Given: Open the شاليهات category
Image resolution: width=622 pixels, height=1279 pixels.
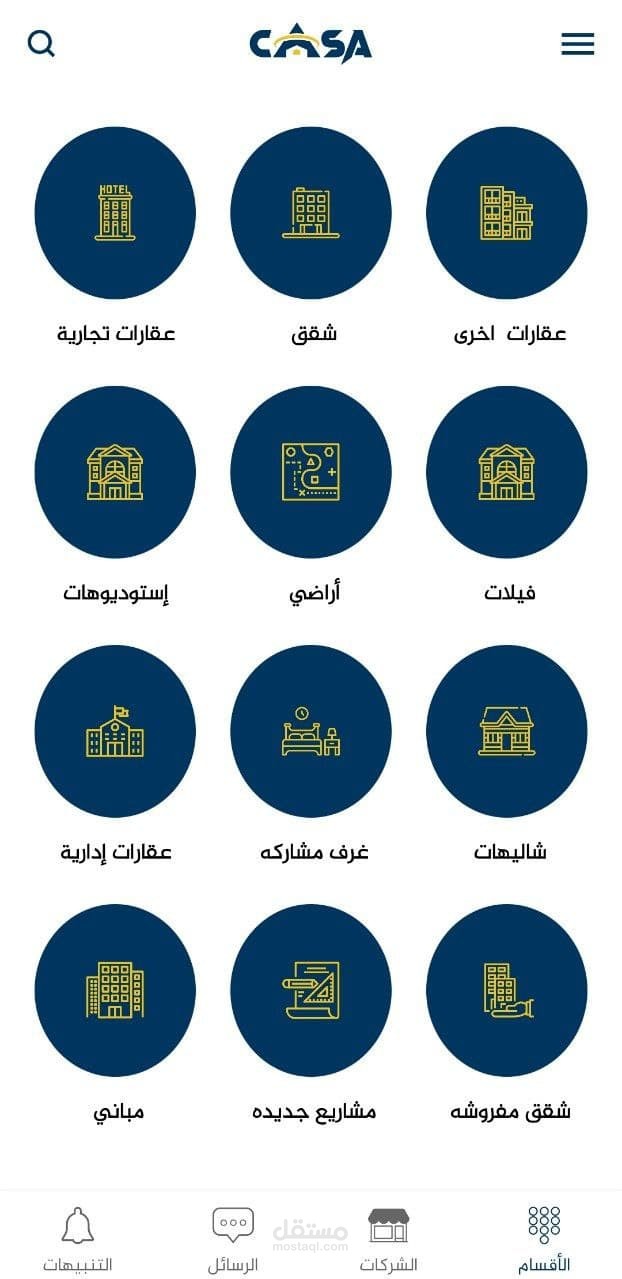Looking at the screenshot, I should (x=506, y=731).
